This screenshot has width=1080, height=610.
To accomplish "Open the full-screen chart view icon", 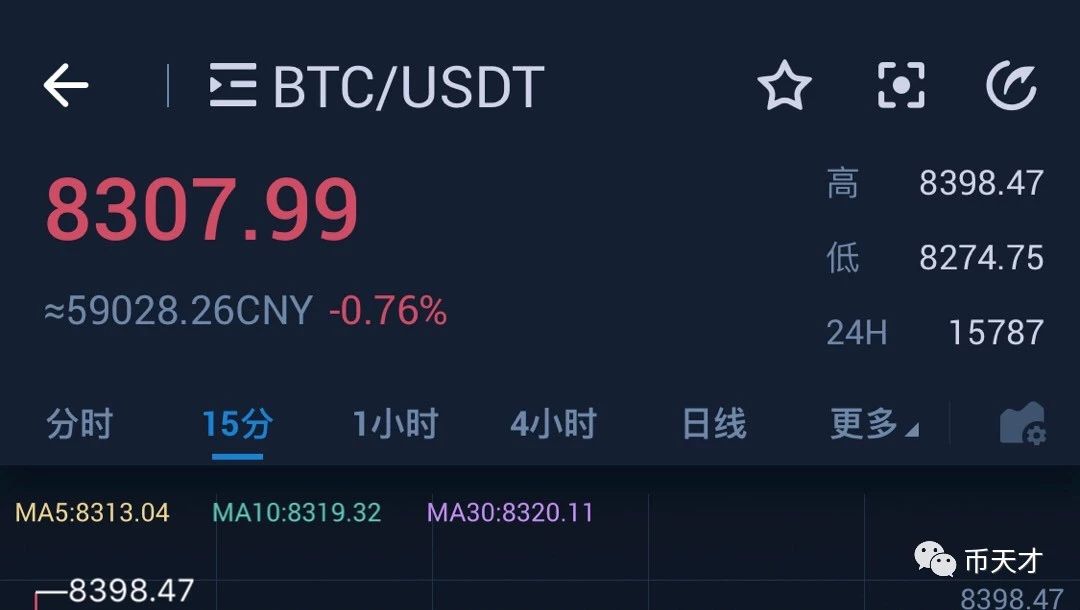I will pyautogui.click(x=901, y=85).
